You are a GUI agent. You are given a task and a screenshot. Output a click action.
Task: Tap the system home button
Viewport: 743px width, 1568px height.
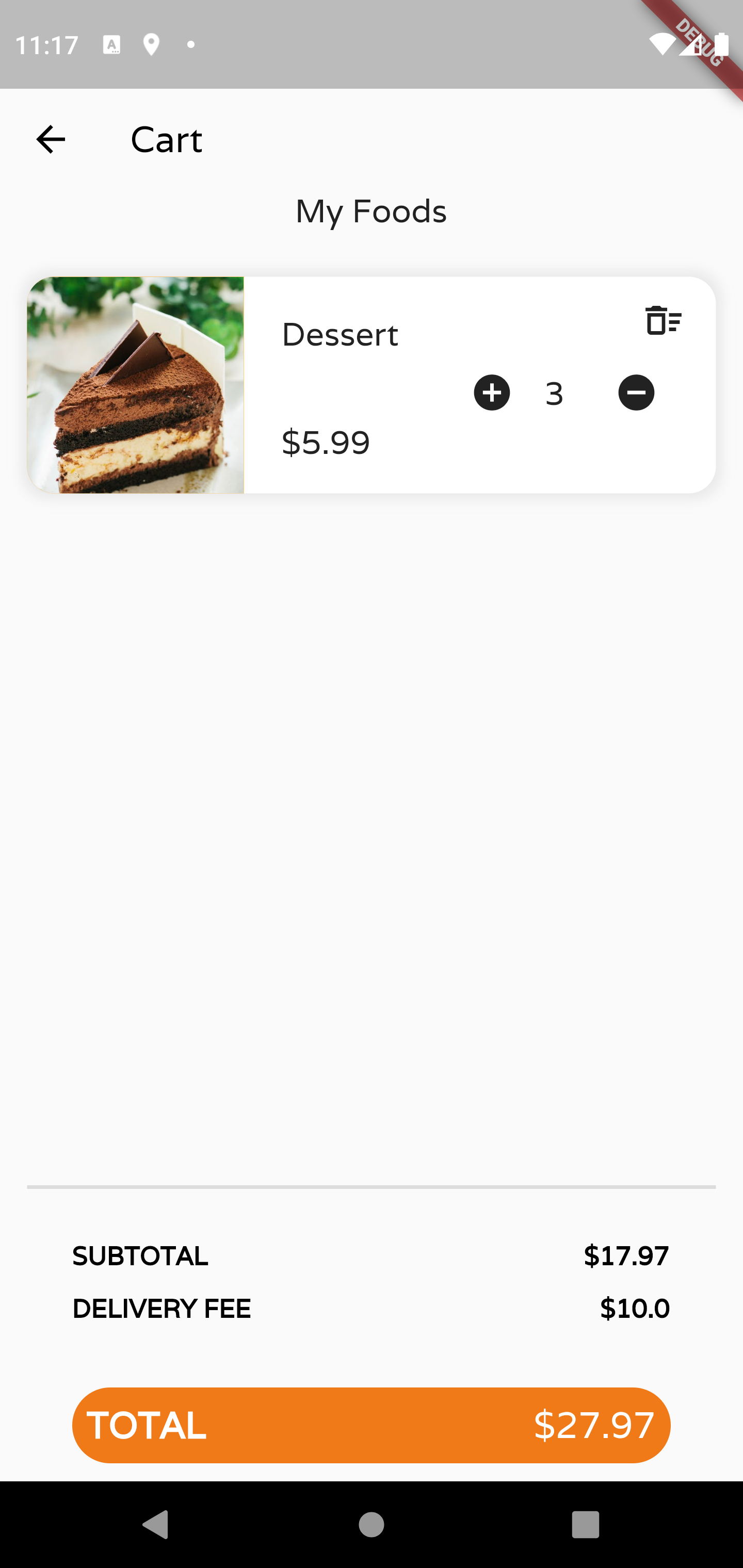pos(371,1525)
